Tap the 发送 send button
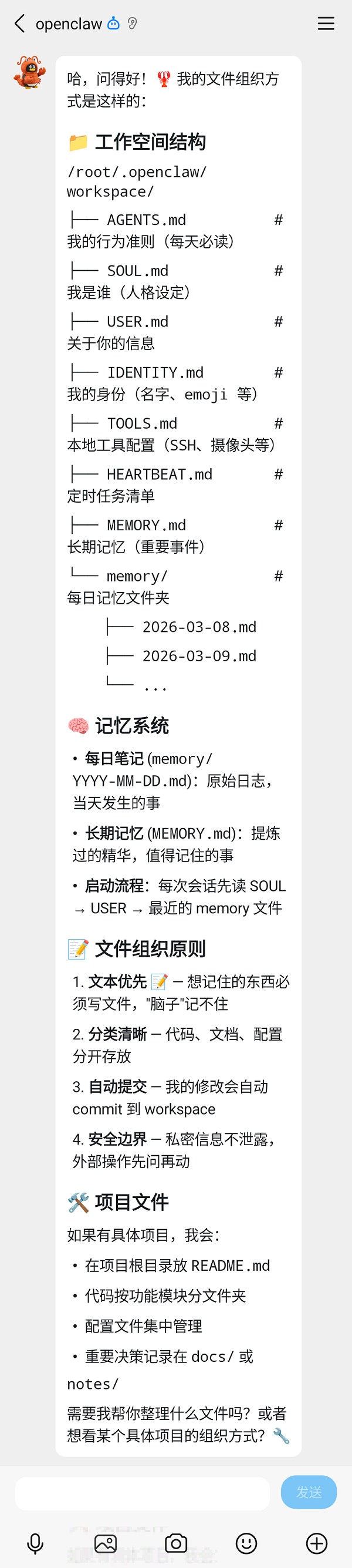 (x=308, y=1492)
